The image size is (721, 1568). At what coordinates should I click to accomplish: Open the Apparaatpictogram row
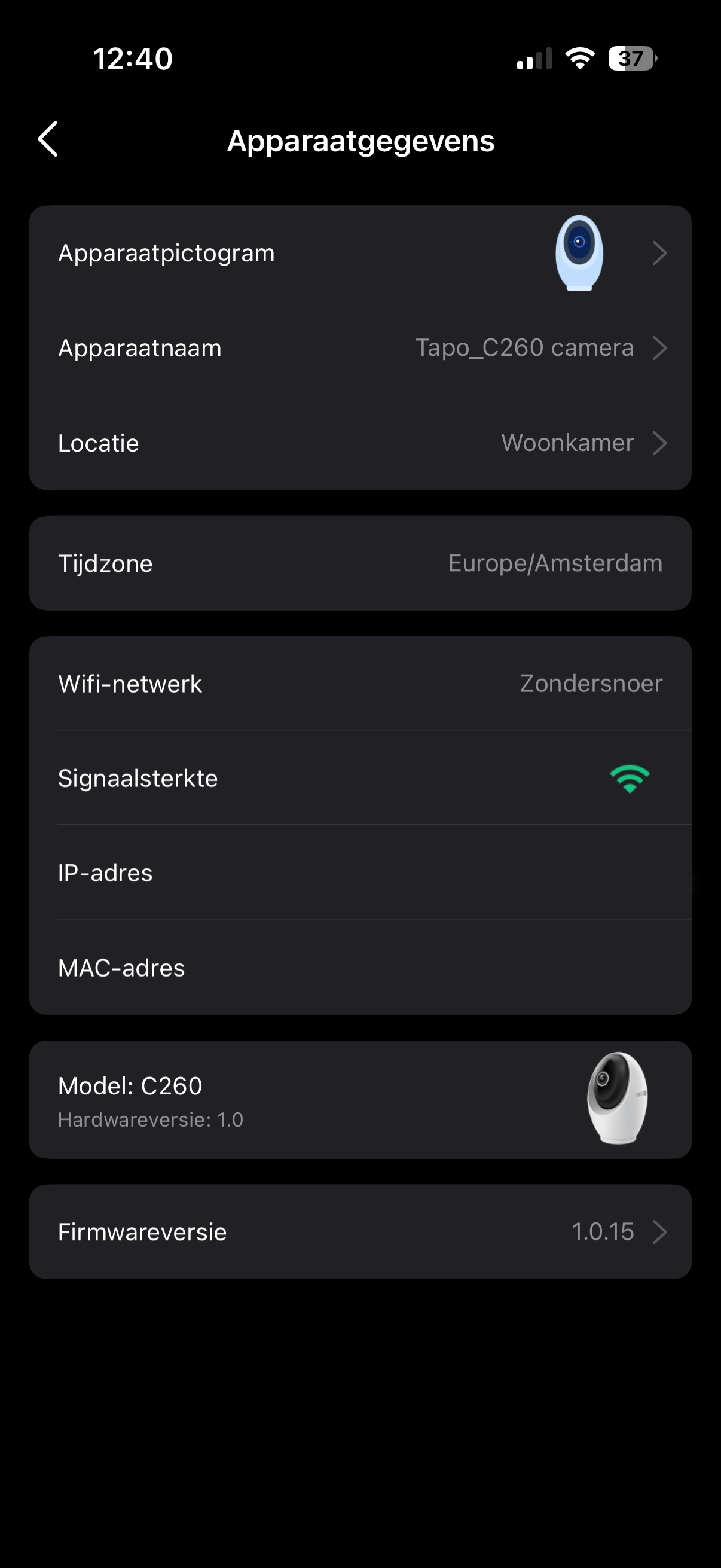point(360,252)
